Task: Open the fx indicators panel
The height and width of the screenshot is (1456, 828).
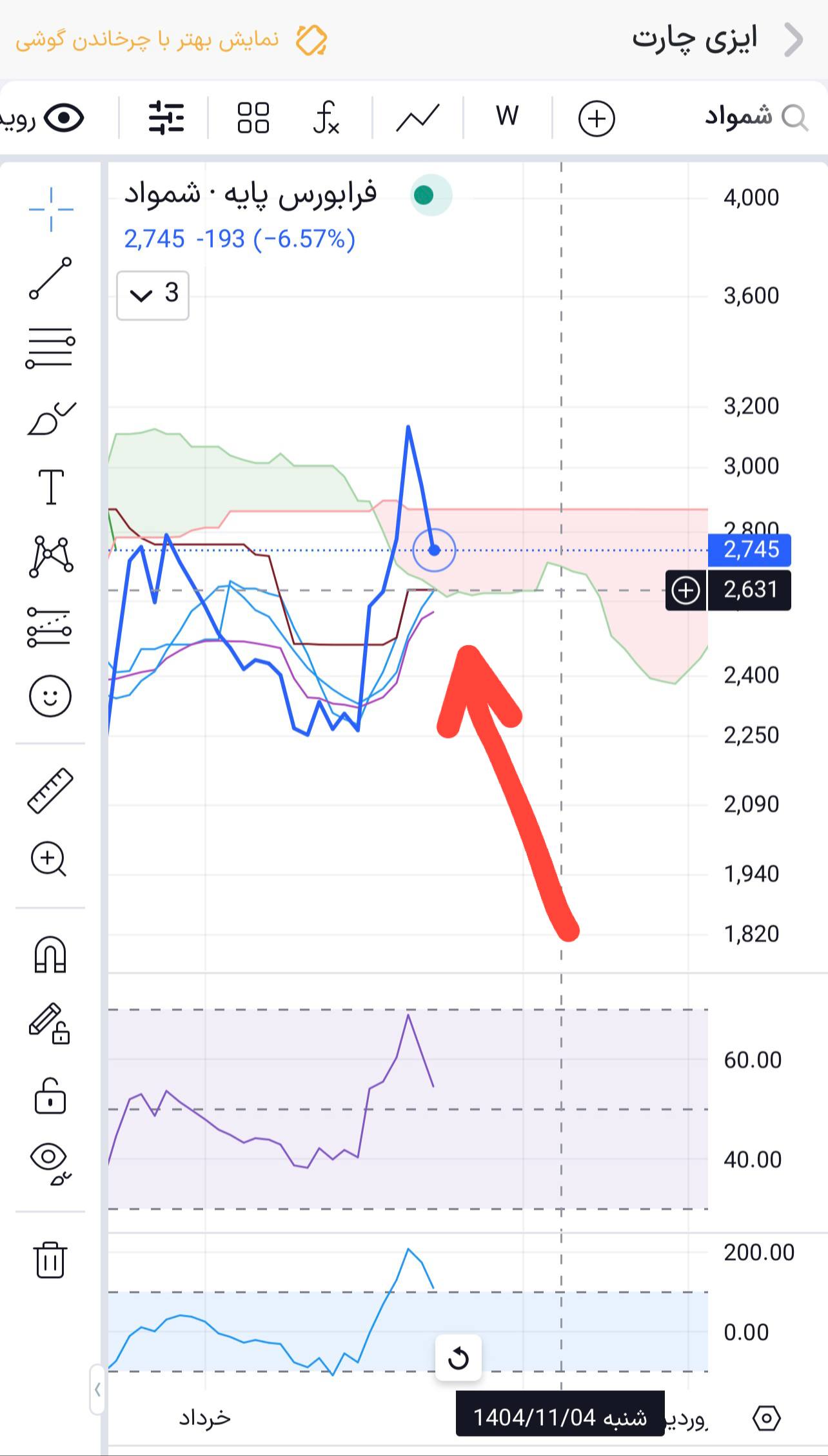Action: pos(326,117)
